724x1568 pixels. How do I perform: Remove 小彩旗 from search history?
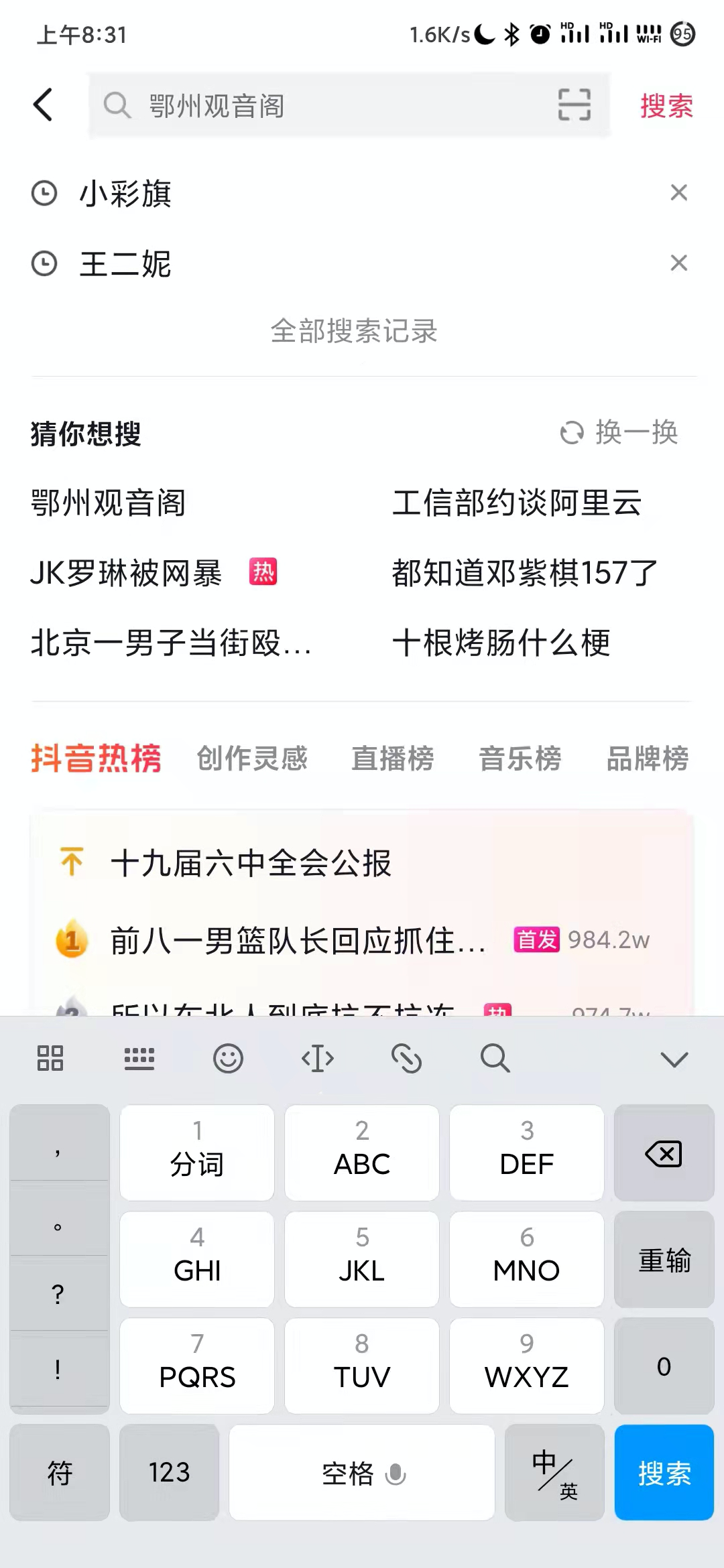click(679, 193)
